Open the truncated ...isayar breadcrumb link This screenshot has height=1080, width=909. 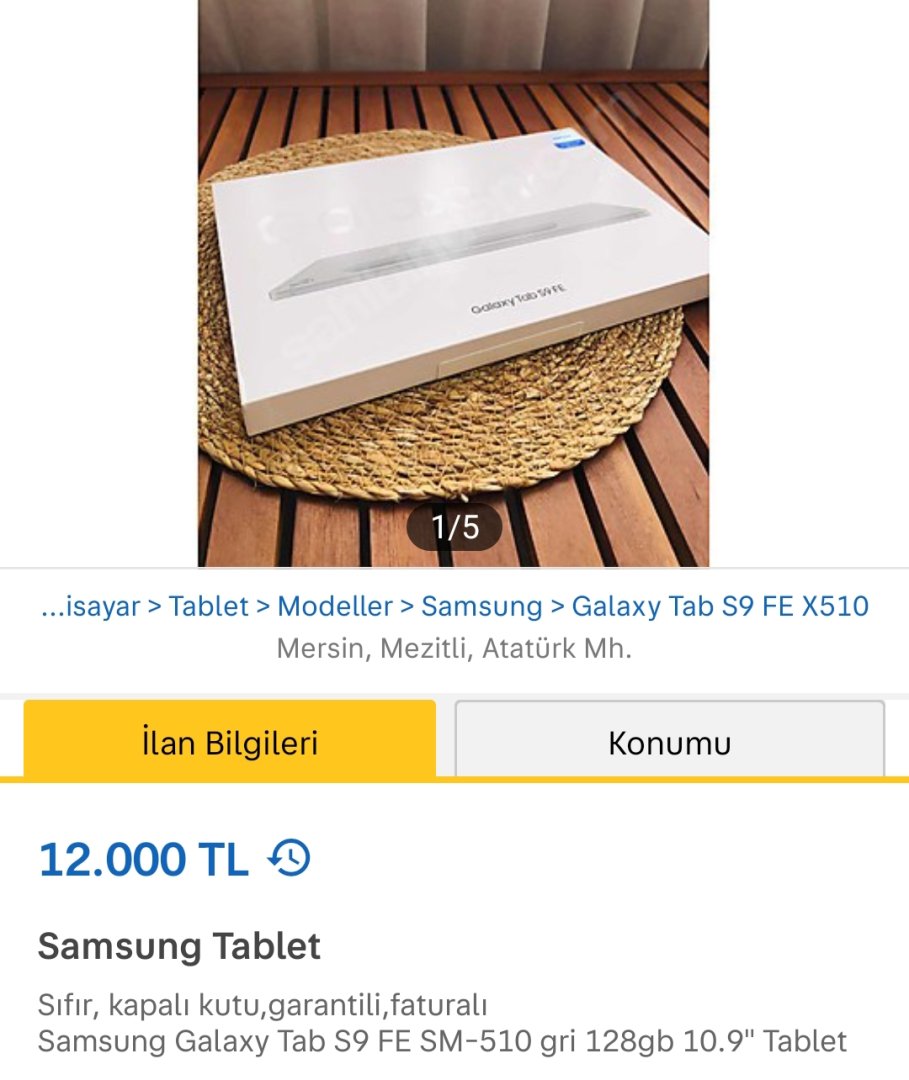click(x=90, y=606)
